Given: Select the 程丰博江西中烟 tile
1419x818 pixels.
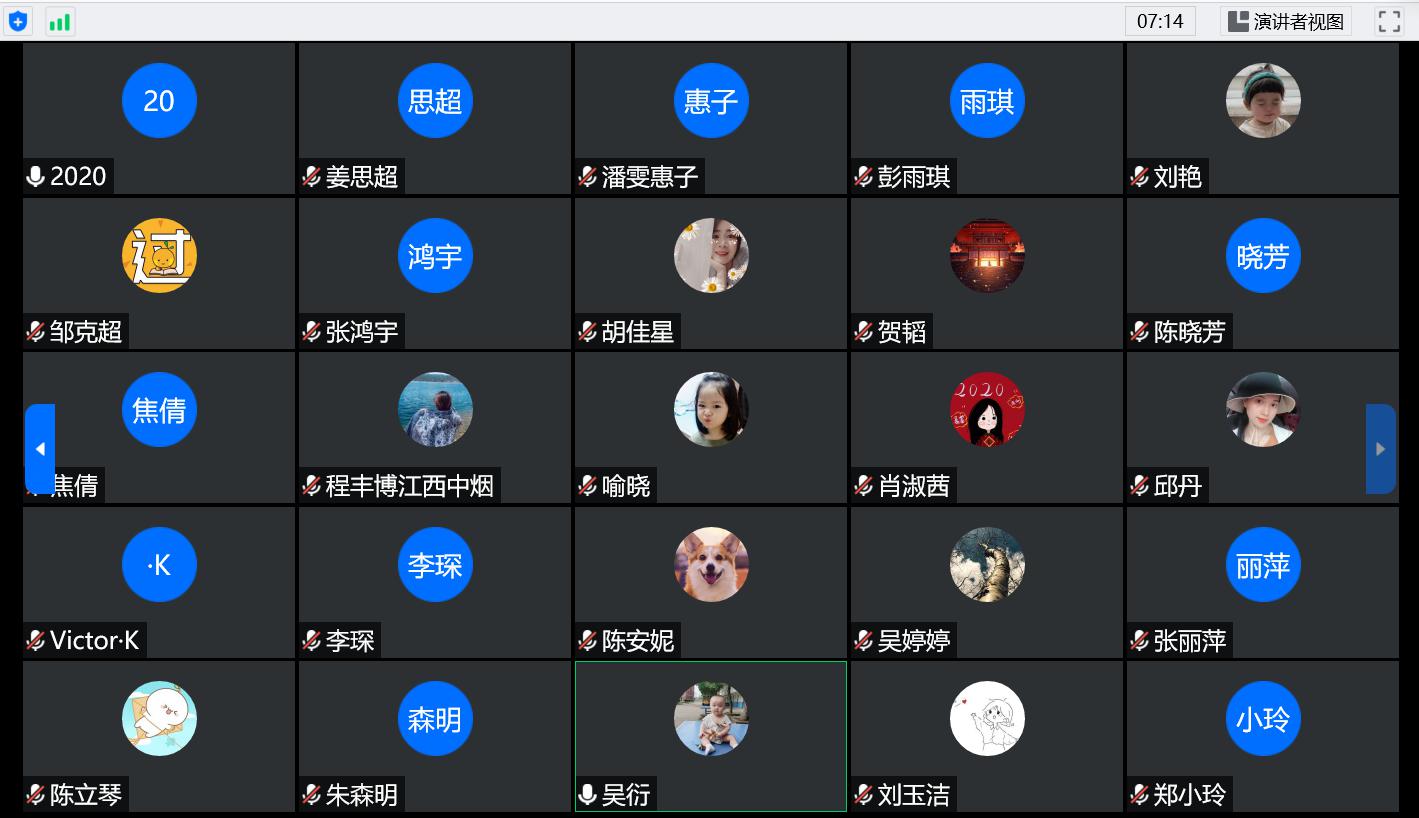Looking at the screenshot, I should (435, 427).
